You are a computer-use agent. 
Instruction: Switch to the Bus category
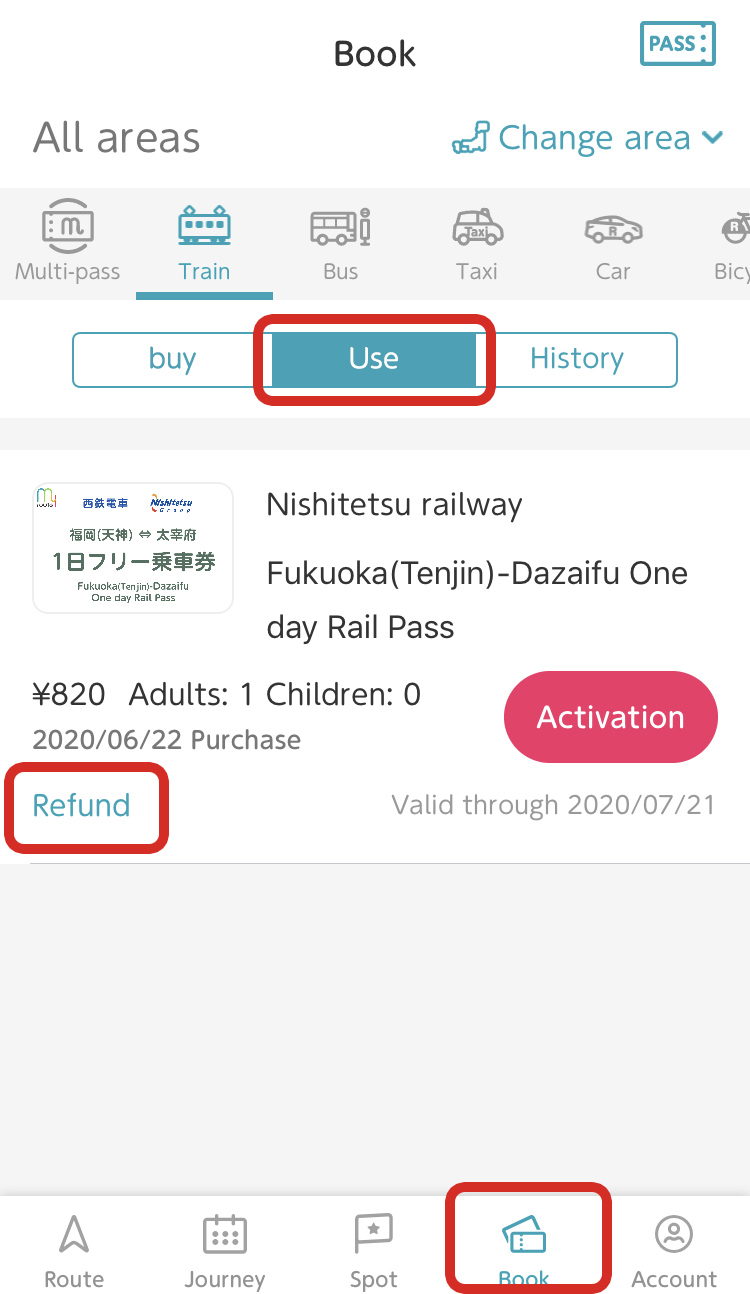(x=340, y=243)
